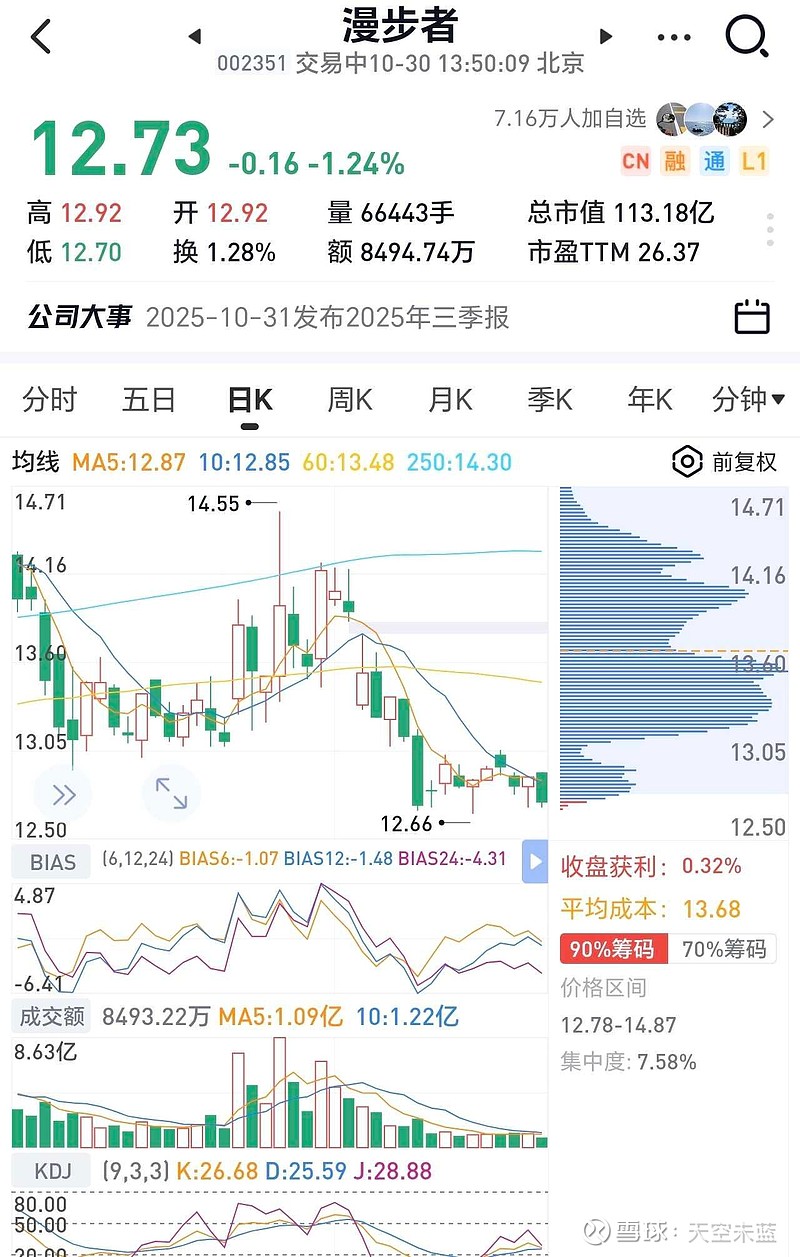Go back using the top-left arrow

click(x=41, y=37)
